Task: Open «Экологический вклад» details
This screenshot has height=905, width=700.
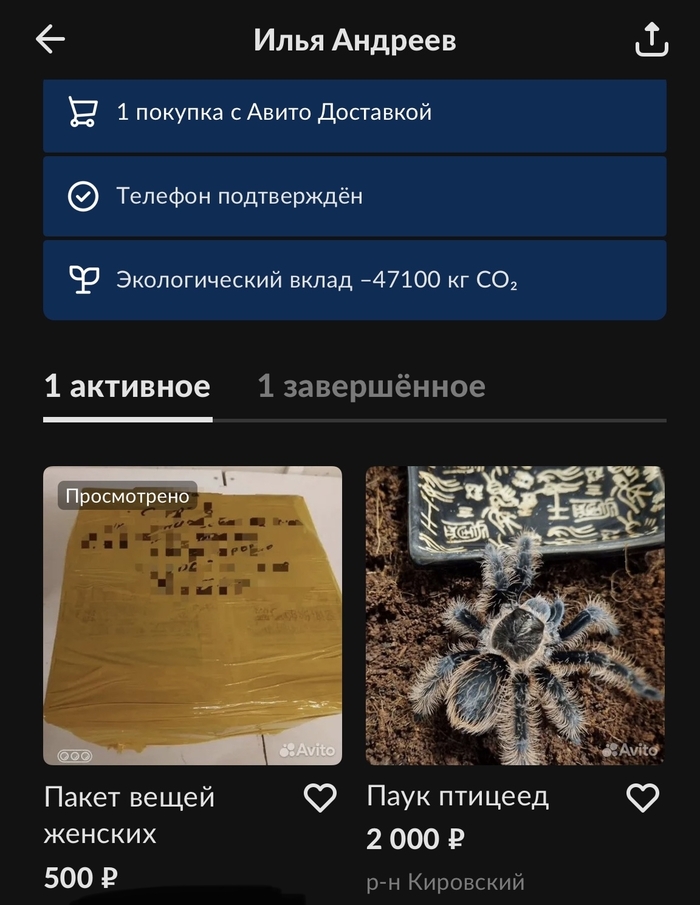Action: 354,280
